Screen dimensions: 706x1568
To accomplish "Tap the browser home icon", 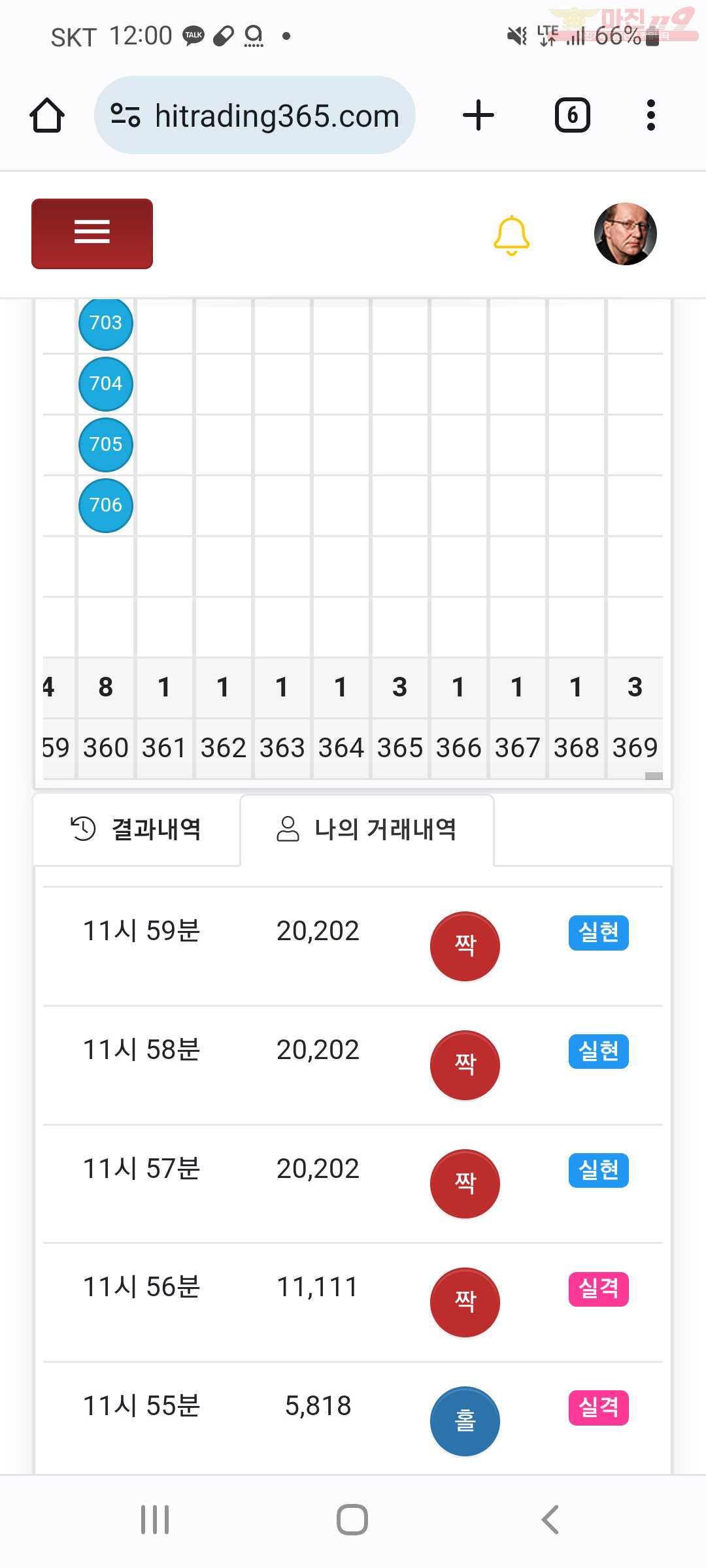I will (47, 116).
